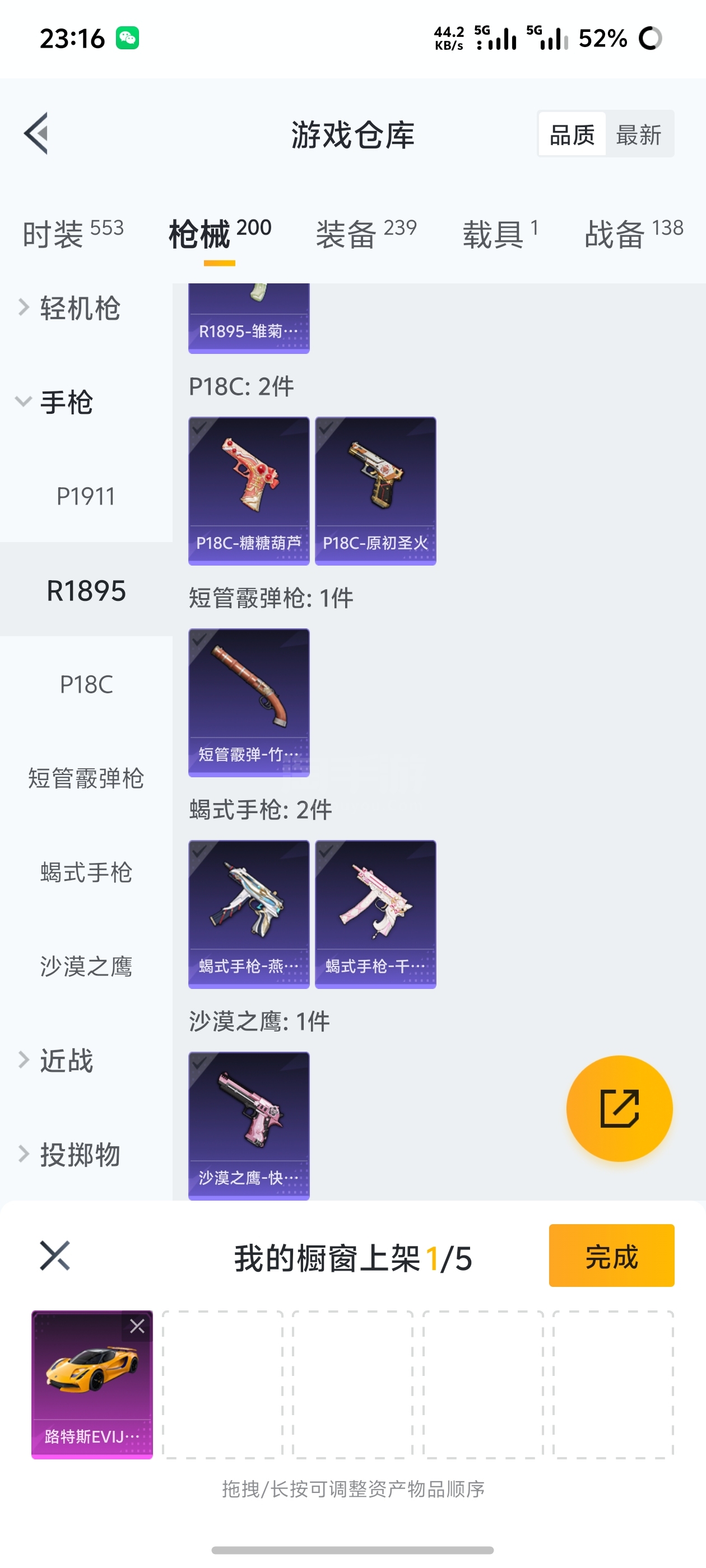The width and height of the screenshot is (706, 1568).
Task: Switch to the 时装 tab
Action: pyautogui.click(x=72, y=234)
